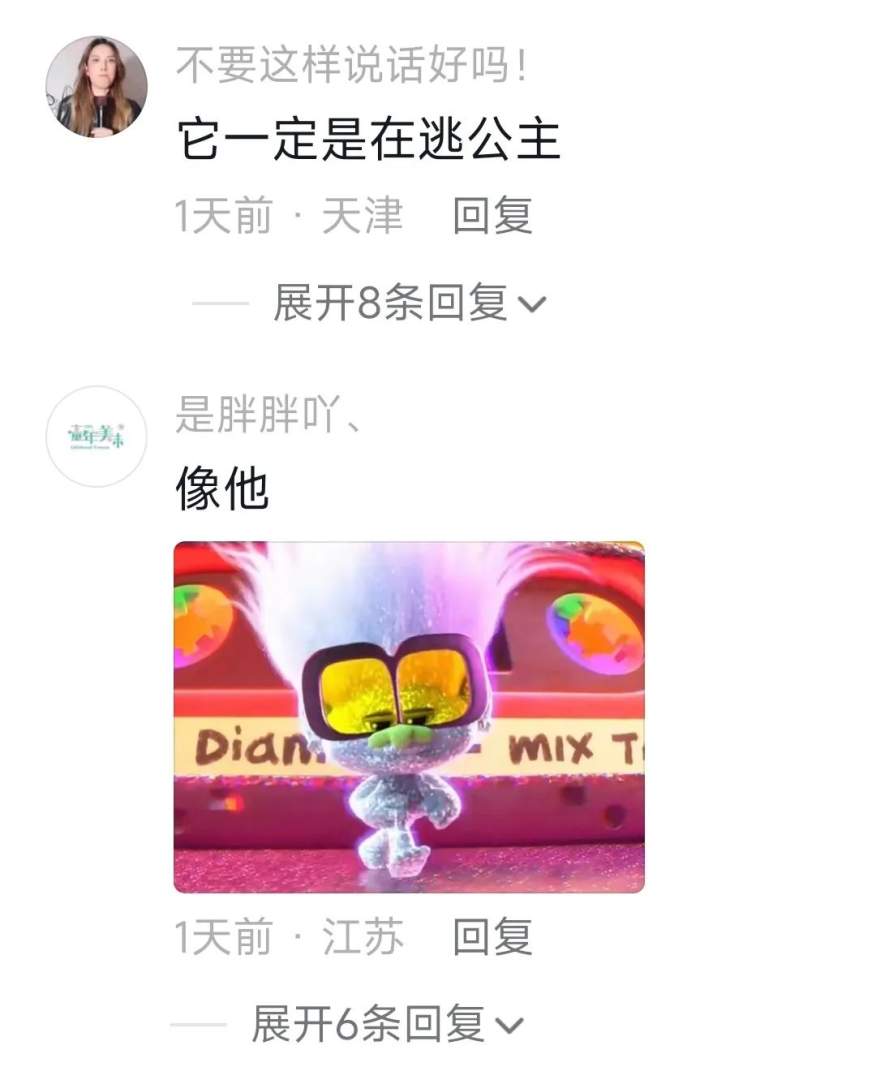The image size is (872, 1080).
Task: Expand 6 replies under 像他 comment
Action: tap(386, 1023)
